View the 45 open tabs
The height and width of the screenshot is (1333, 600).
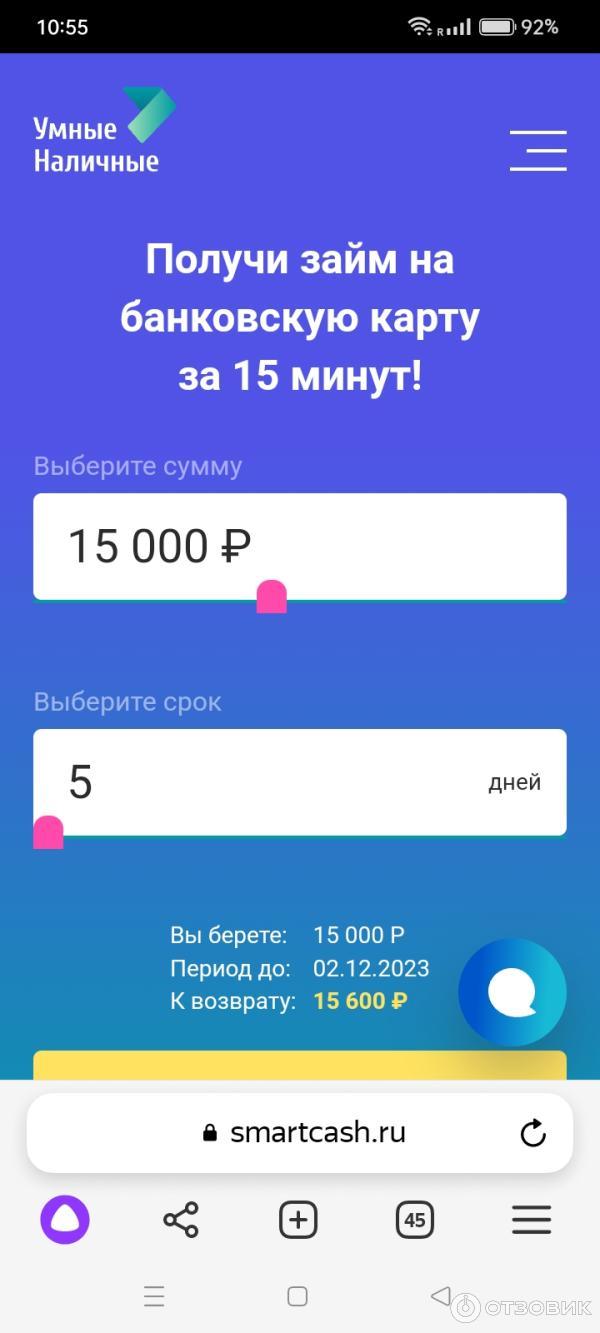coord(415,1220)
